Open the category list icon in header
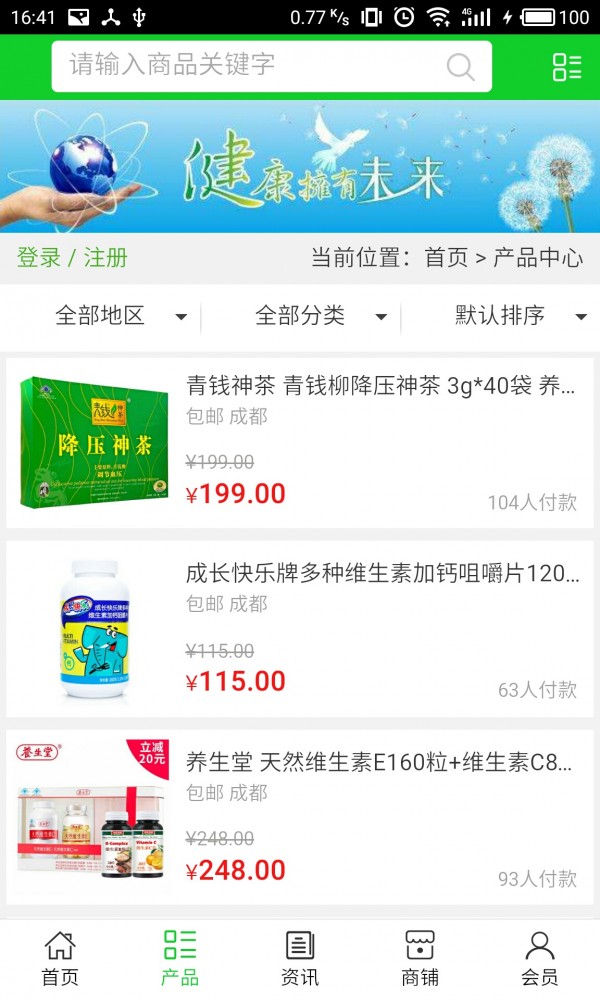 coord(566,67)
